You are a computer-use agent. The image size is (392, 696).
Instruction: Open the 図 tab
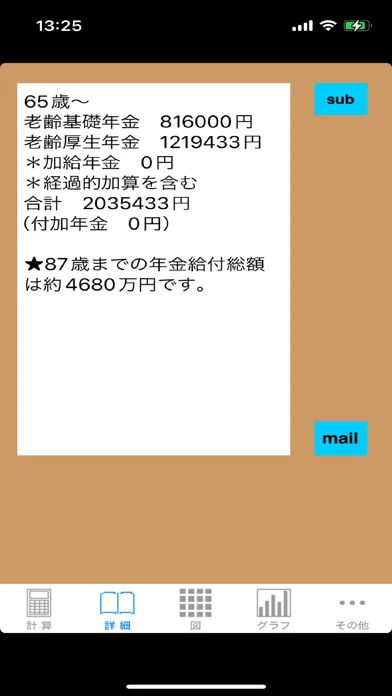click(196, 609)
